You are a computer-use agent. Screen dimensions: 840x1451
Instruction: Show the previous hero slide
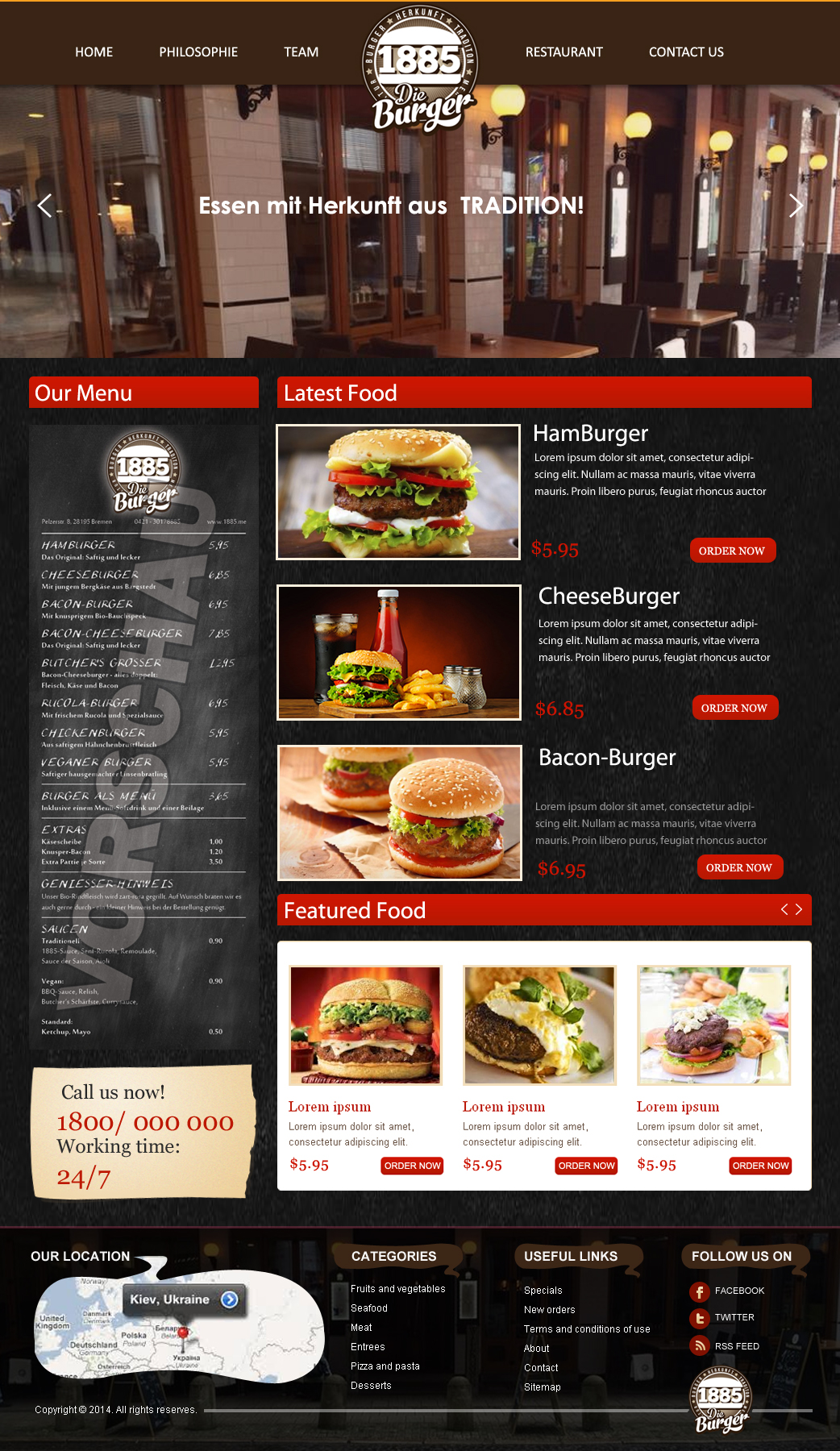(45, 206)
